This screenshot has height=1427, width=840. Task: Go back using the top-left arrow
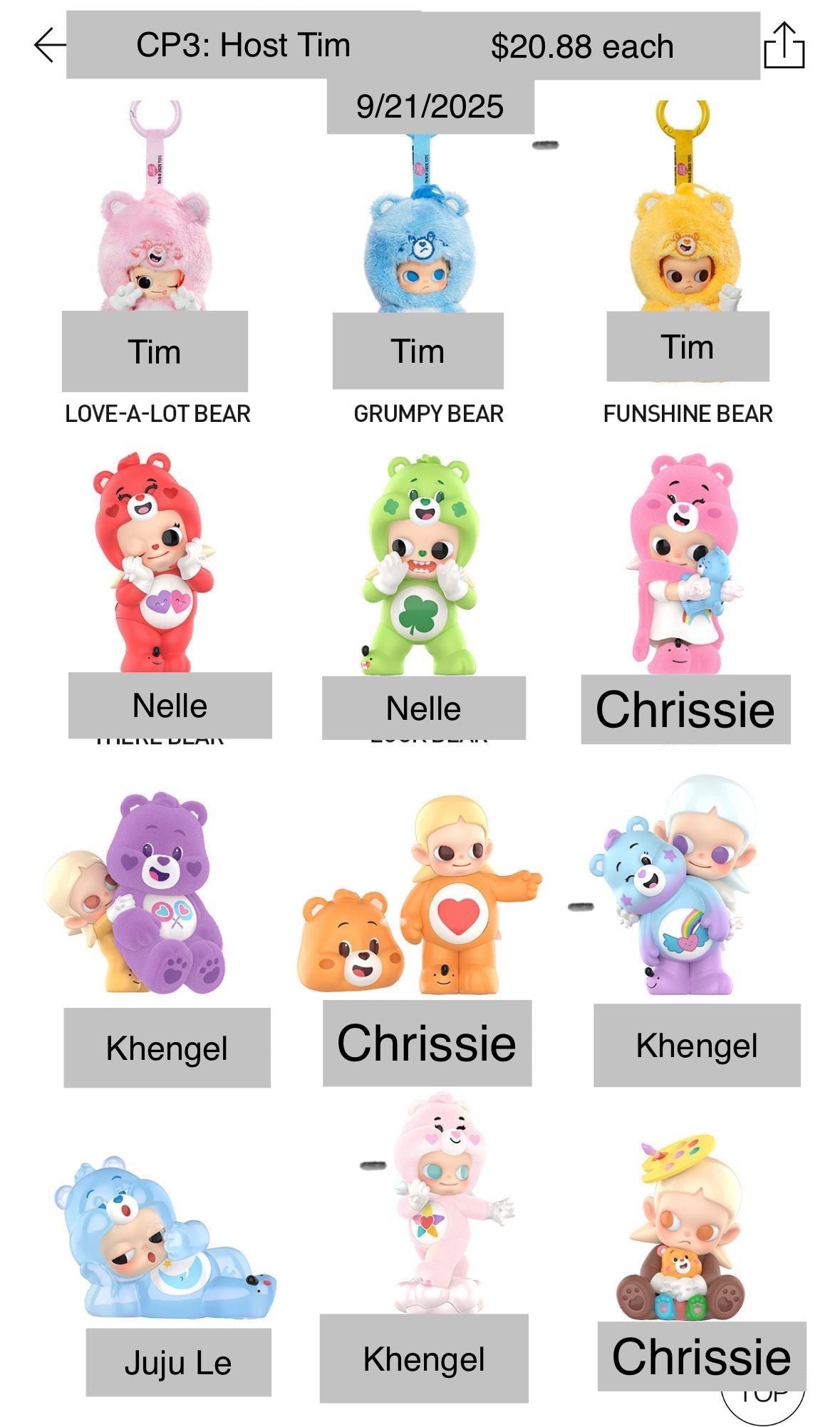[x=48, y=45]
